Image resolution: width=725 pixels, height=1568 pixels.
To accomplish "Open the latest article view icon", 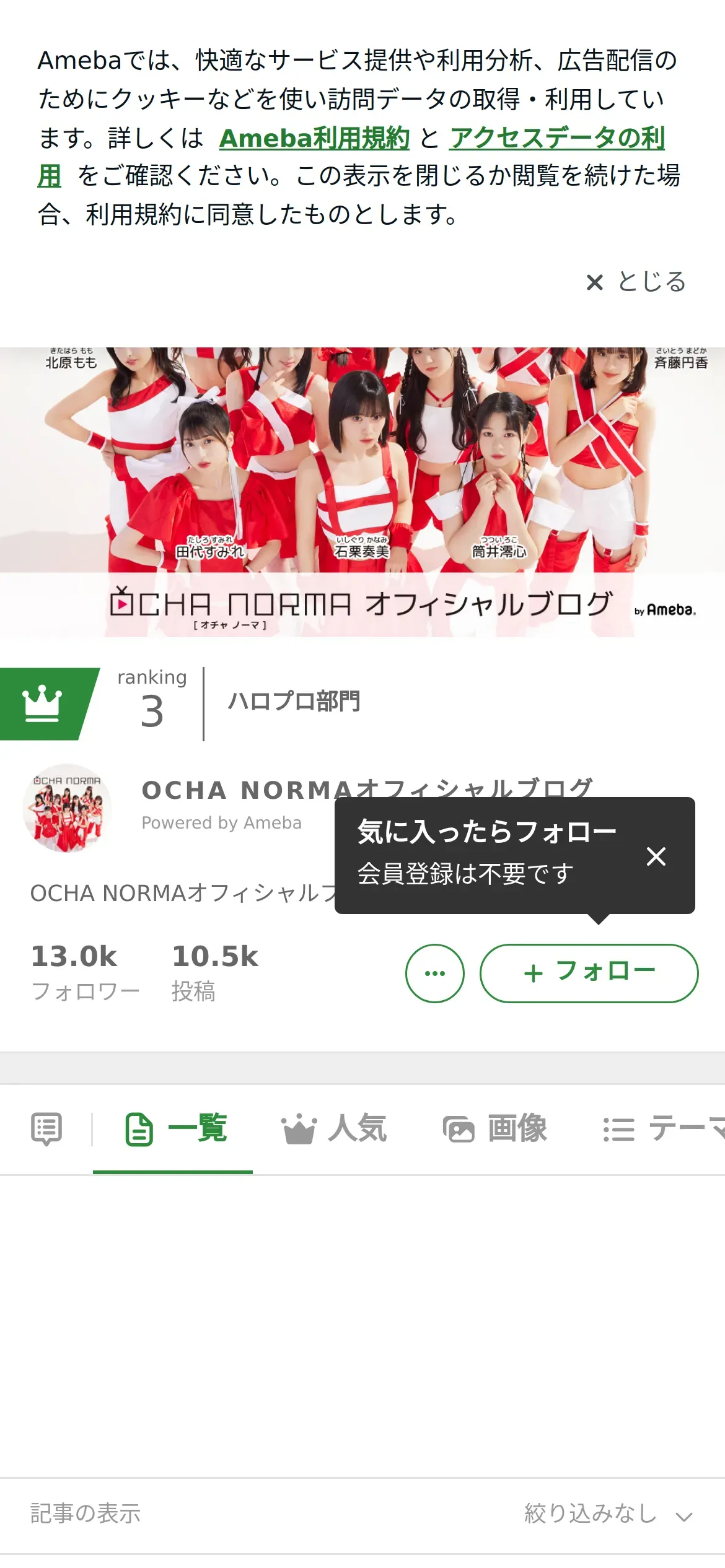I will coord(46,1129).
